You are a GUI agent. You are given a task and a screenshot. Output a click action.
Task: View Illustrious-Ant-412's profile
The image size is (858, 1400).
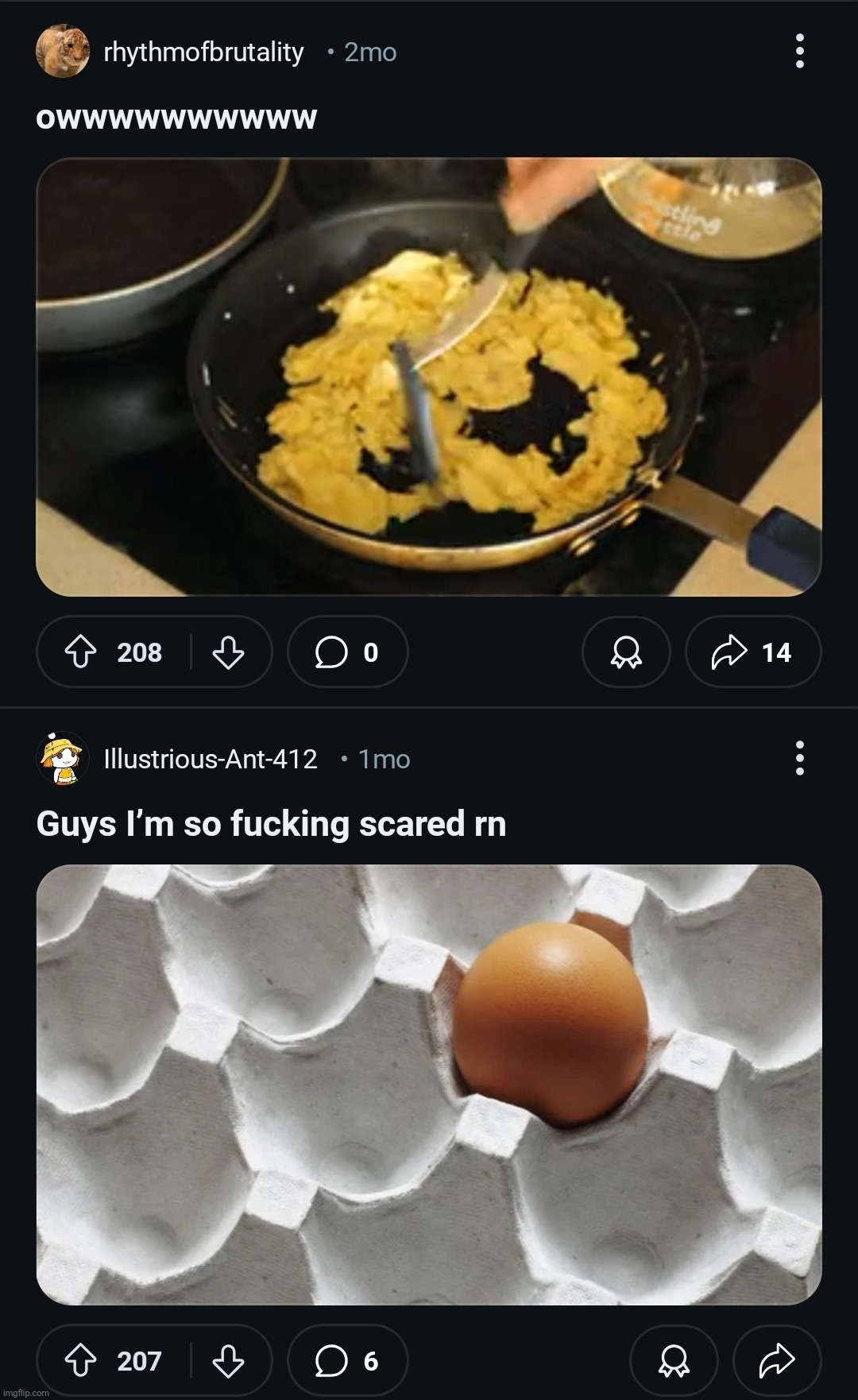(211, 759)
